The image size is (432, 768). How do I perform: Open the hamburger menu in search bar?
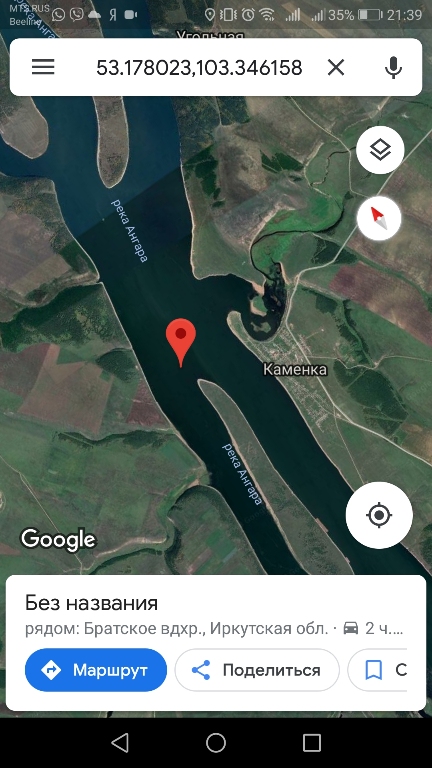(x=43, y=67)
